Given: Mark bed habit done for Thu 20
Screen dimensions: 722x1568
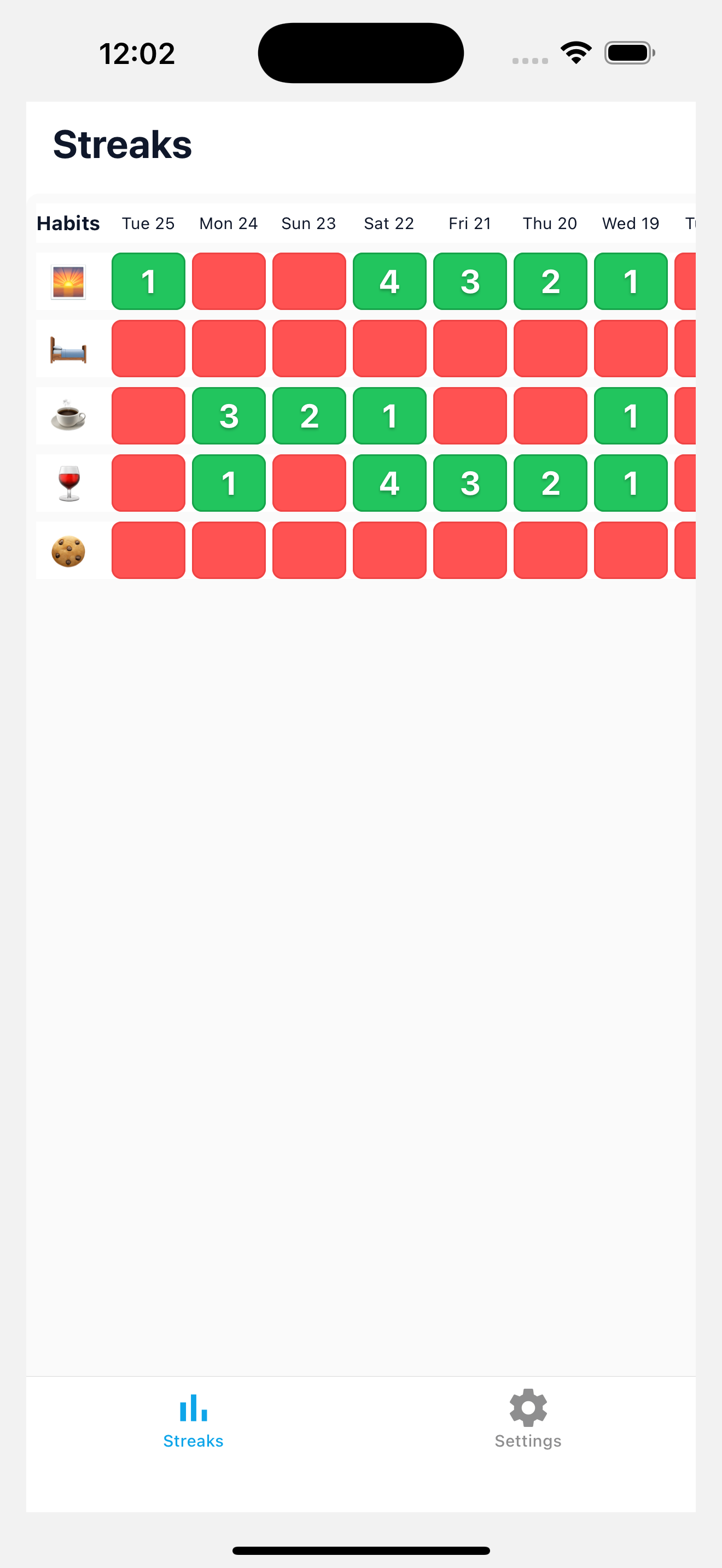Looking at the screenshot, I should coord(550,348).
